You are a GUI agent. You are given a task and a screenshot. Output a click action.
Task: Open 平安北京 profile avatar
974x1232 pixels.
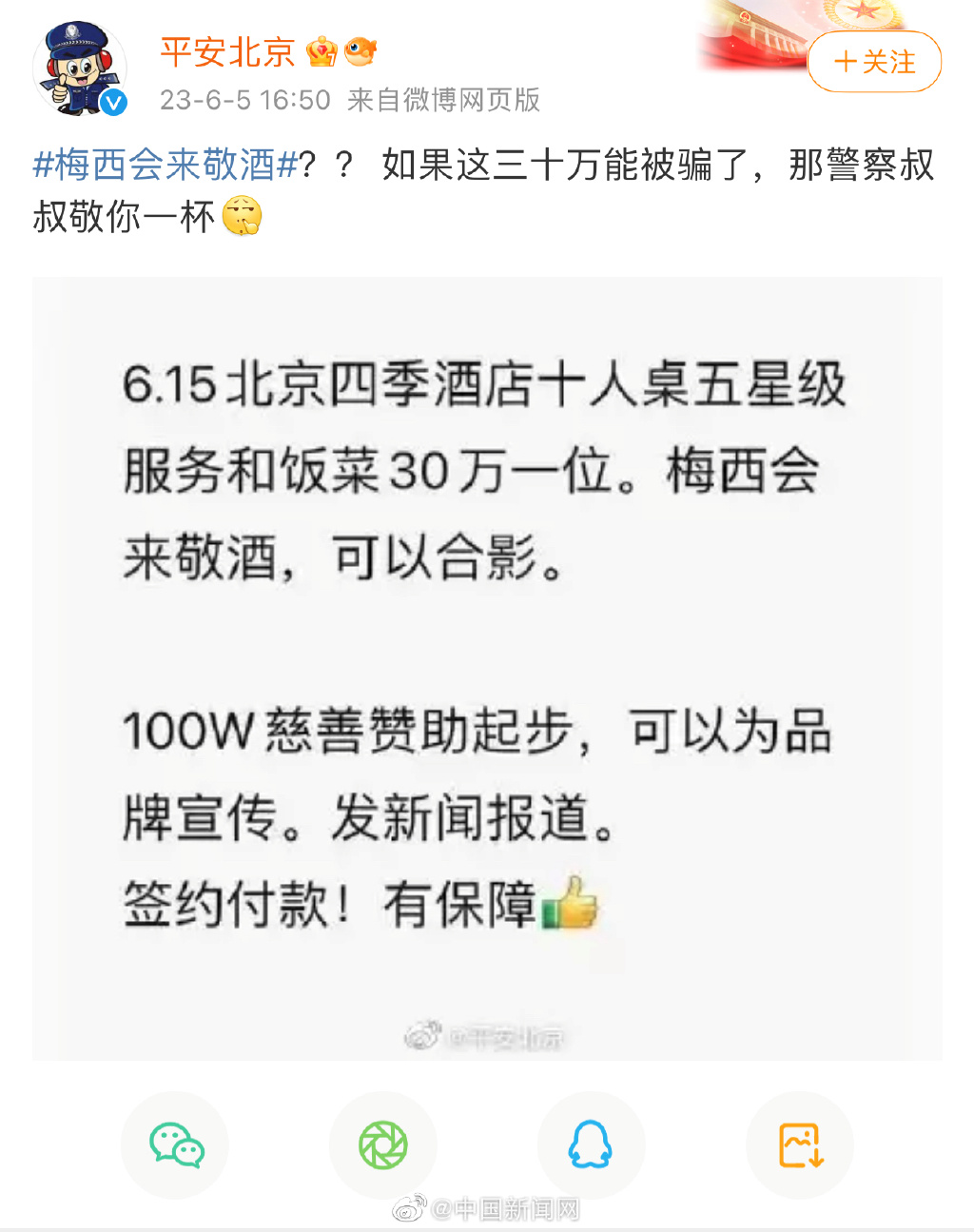click(x=80, y=69)
